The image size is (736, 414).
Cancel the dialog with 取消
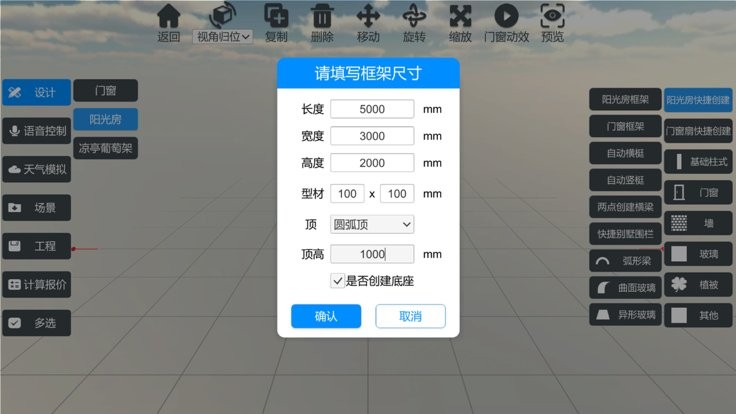point(410,316)
